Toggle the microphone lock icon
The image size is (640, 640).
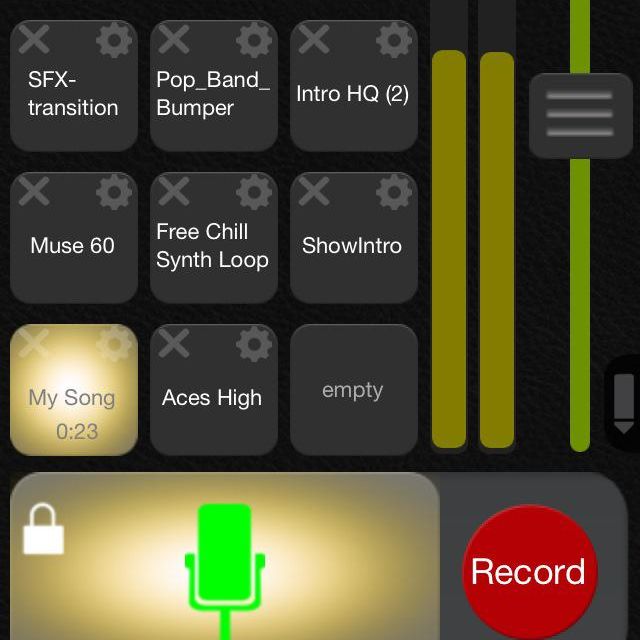point(43,530)
